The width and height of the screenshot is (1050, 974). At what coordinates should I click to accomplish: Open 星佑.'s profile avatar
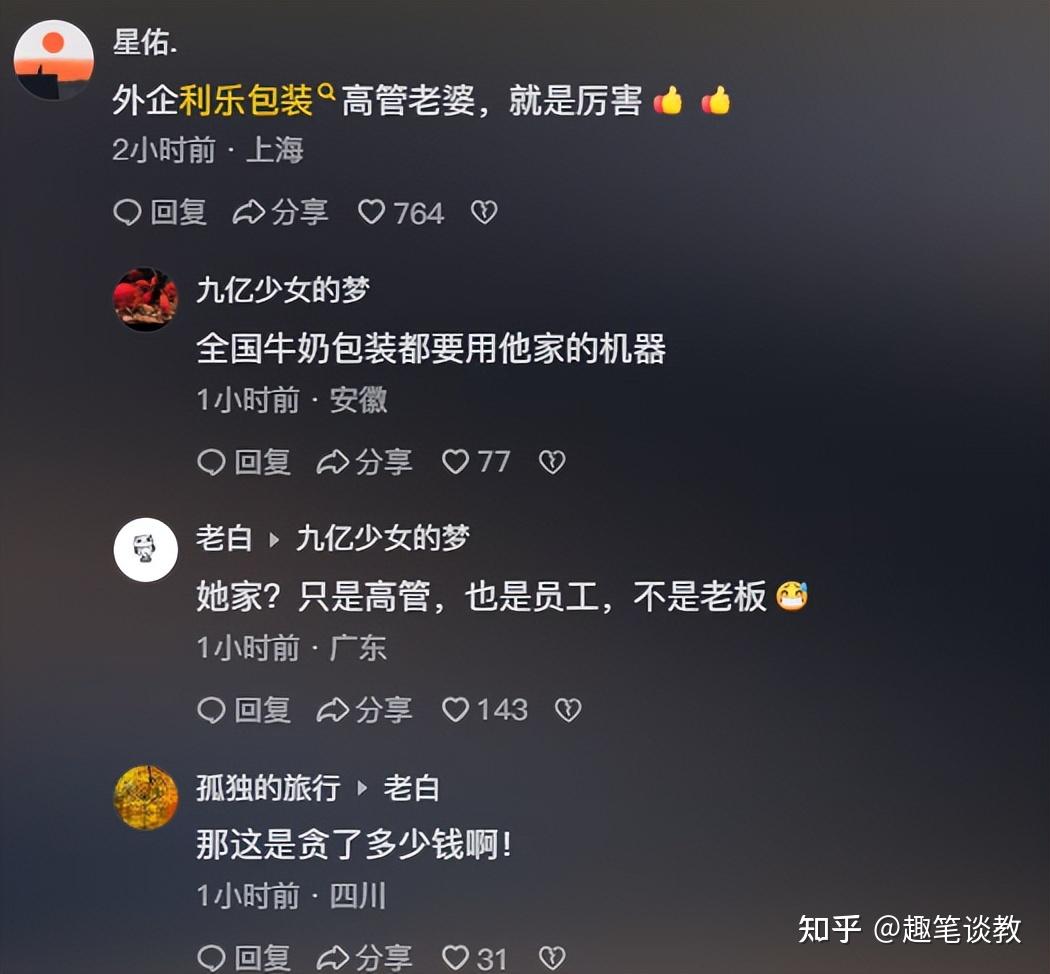pos(54,60)
